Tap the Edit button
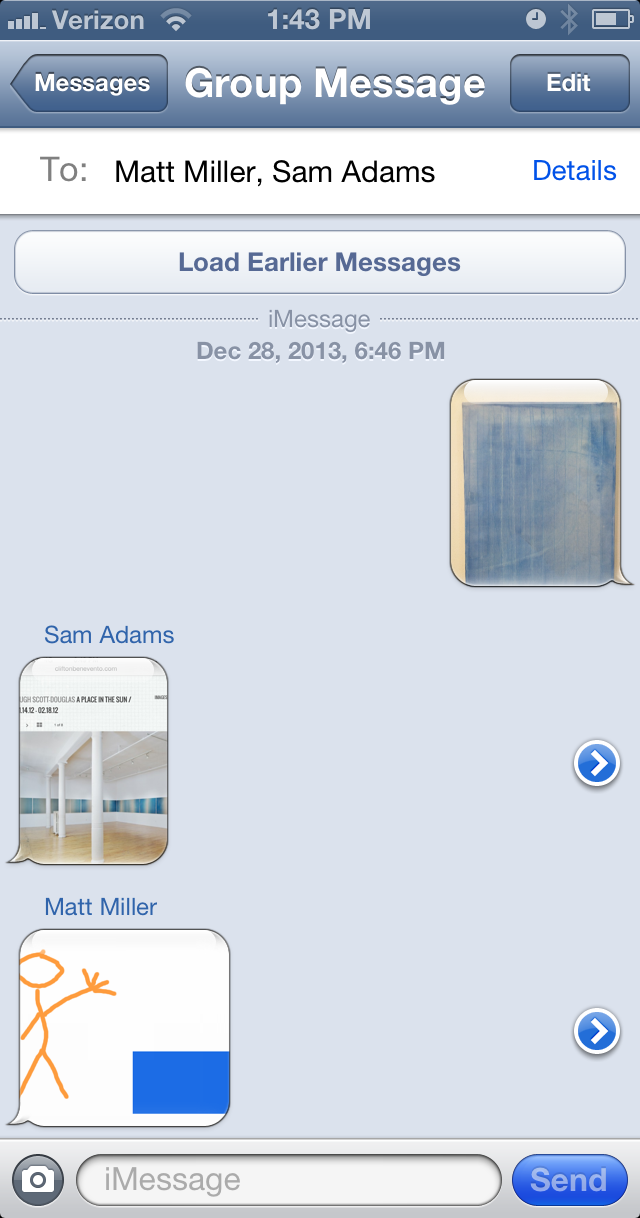Viewport: 640px width, 1218px height. point(569,83)
